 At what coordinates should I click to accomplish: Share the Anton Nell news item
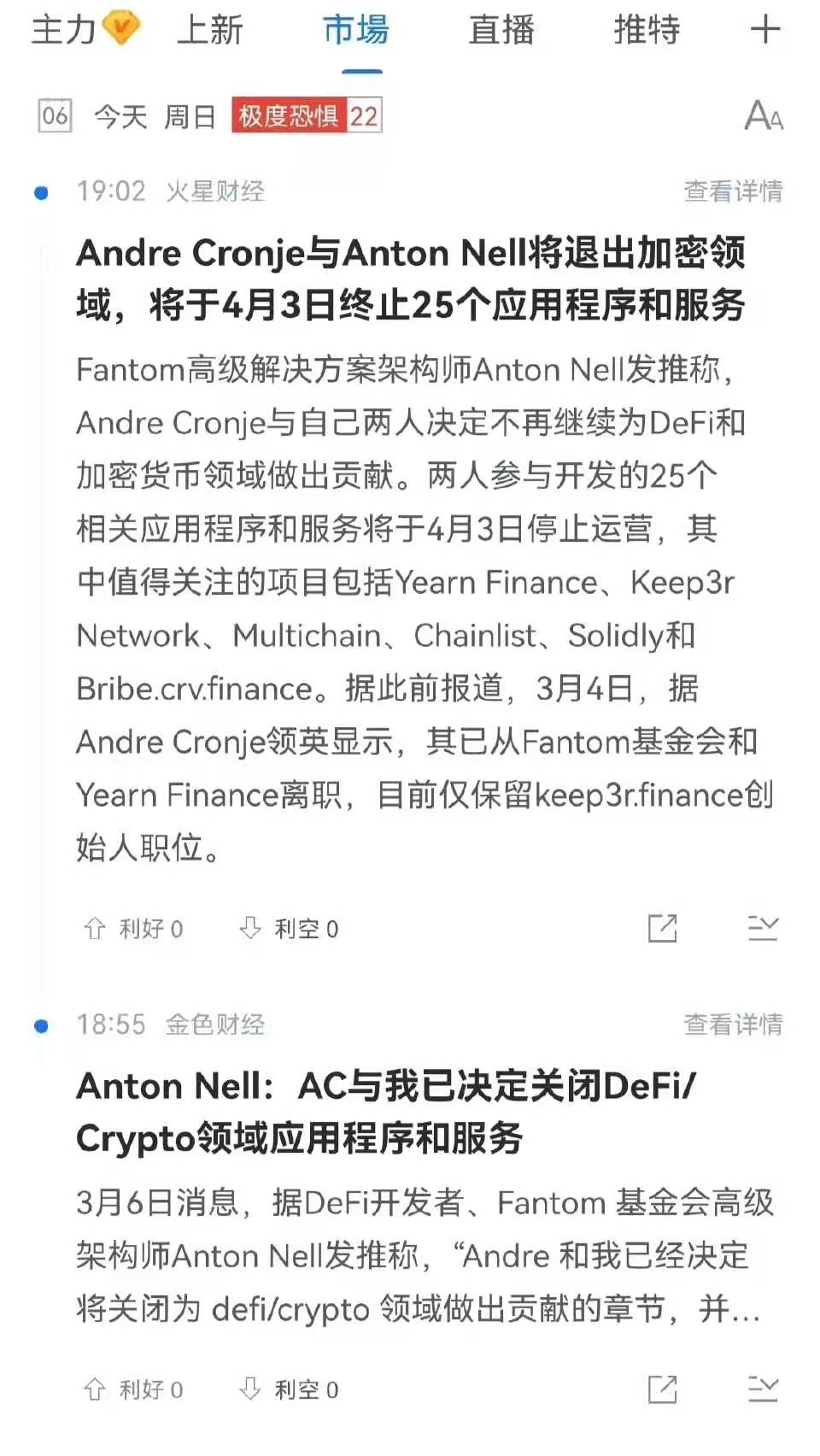[664, 1388]
